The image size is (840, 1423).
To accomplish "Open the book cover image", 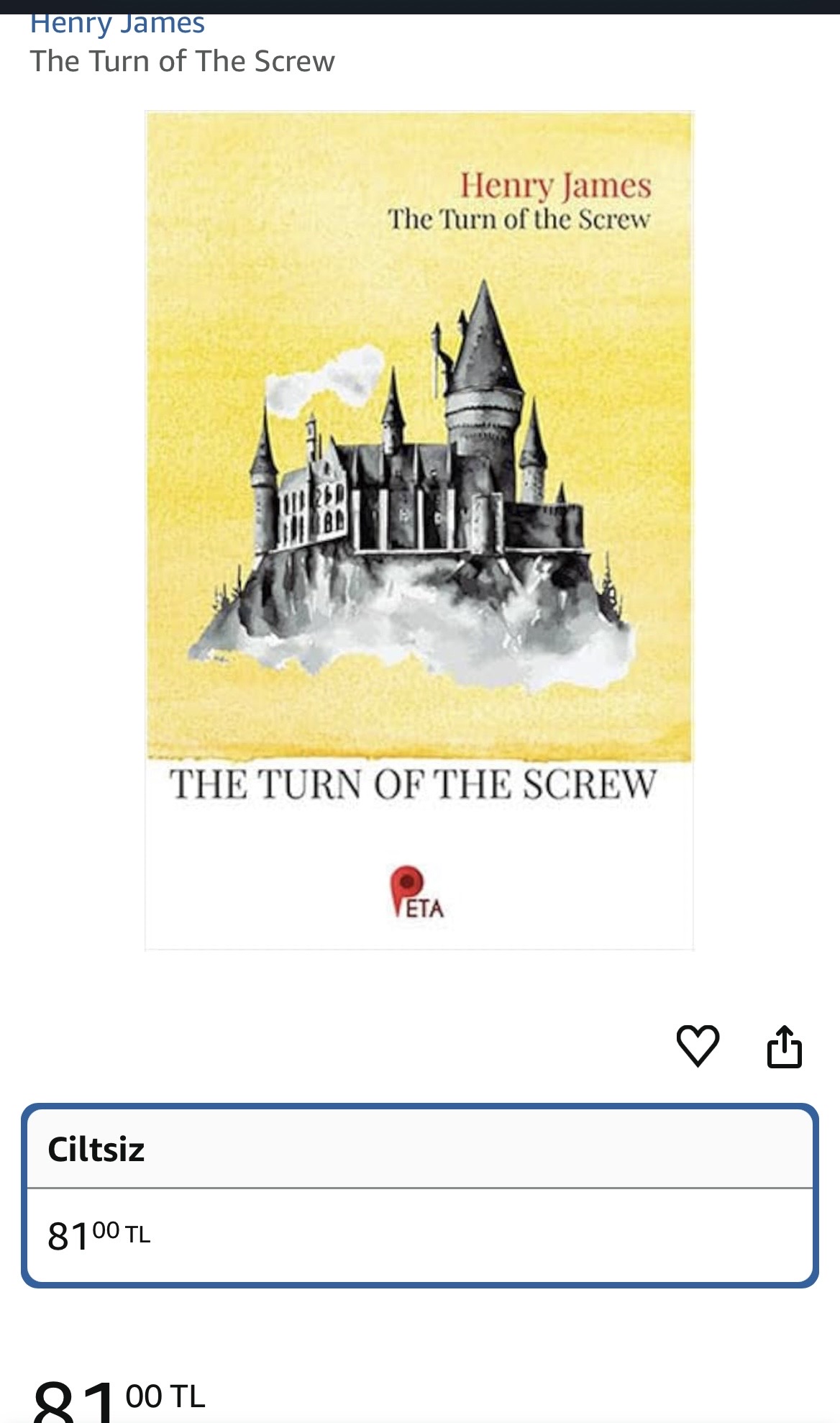I will (x=419, y=530).
